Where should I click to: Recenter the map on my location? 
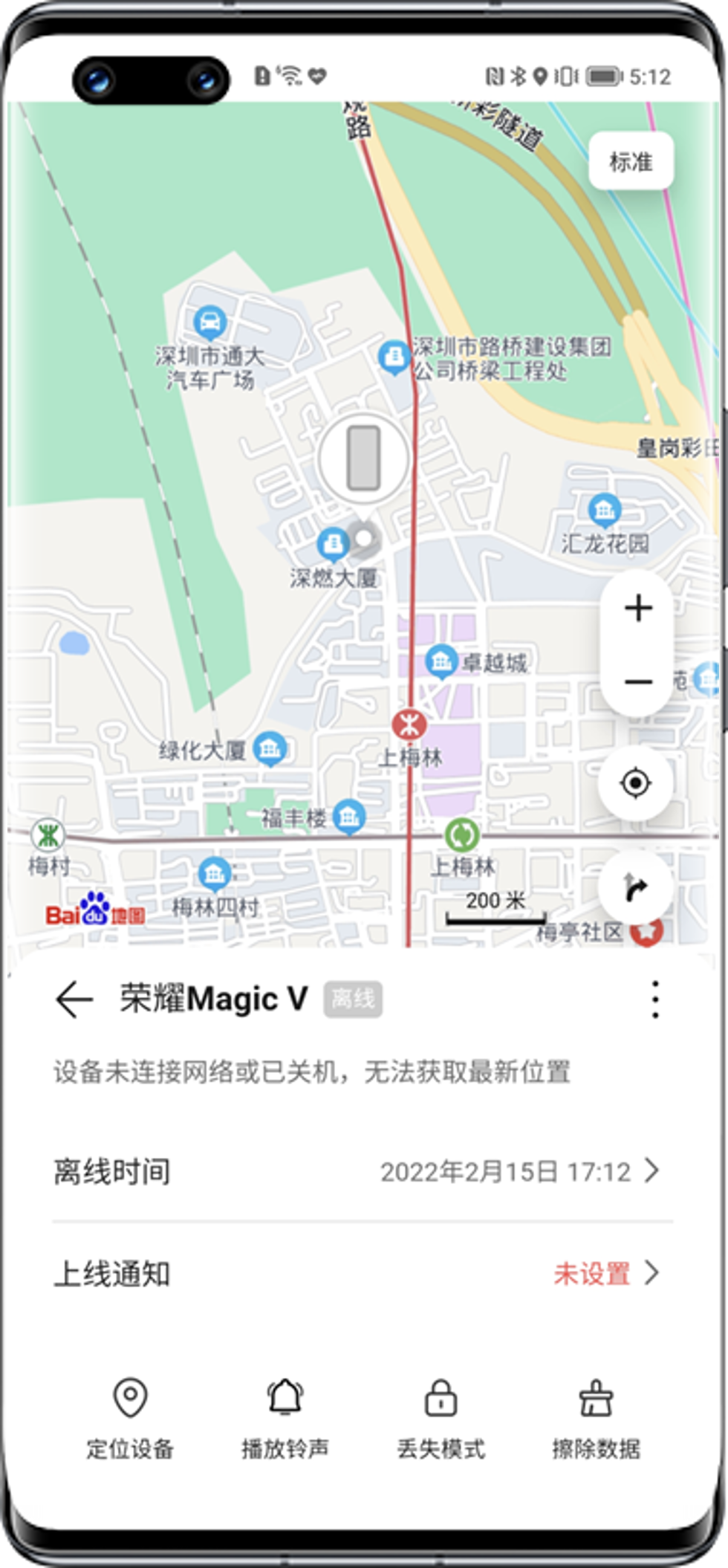(x=635, y=783)
